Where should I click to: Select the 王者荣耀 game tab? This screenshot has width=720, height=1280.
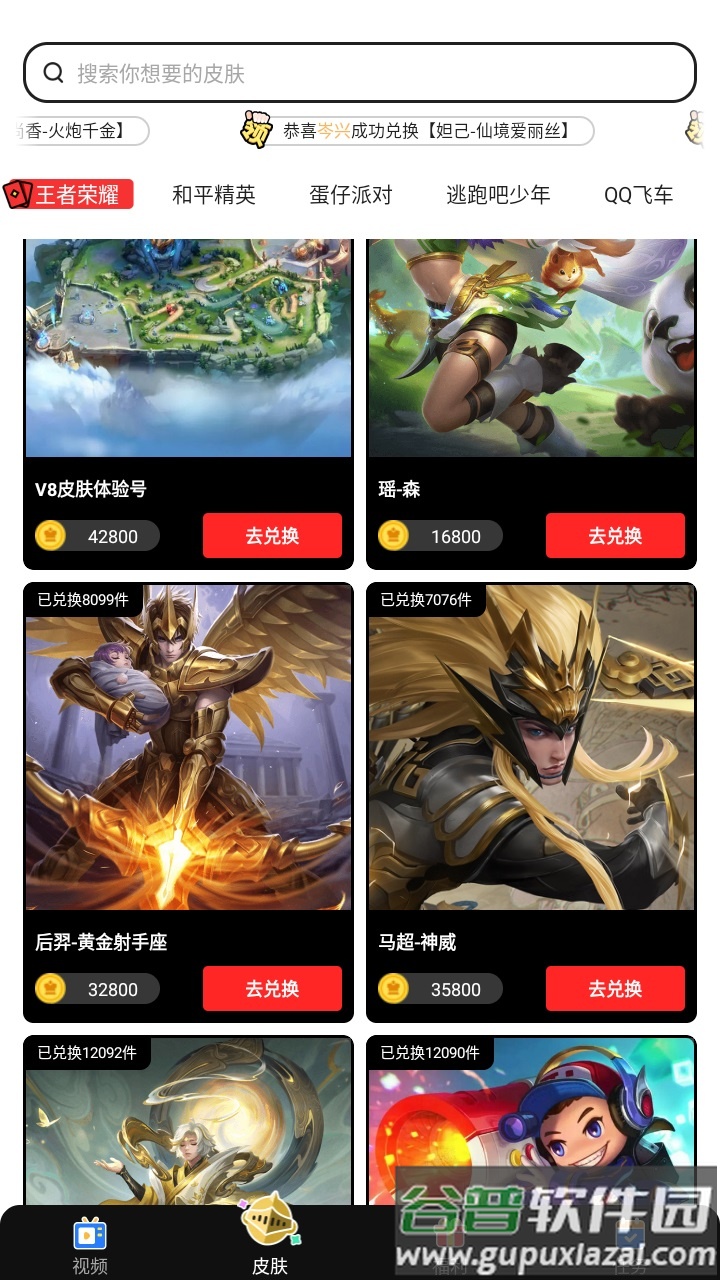(x=68, y=194)
